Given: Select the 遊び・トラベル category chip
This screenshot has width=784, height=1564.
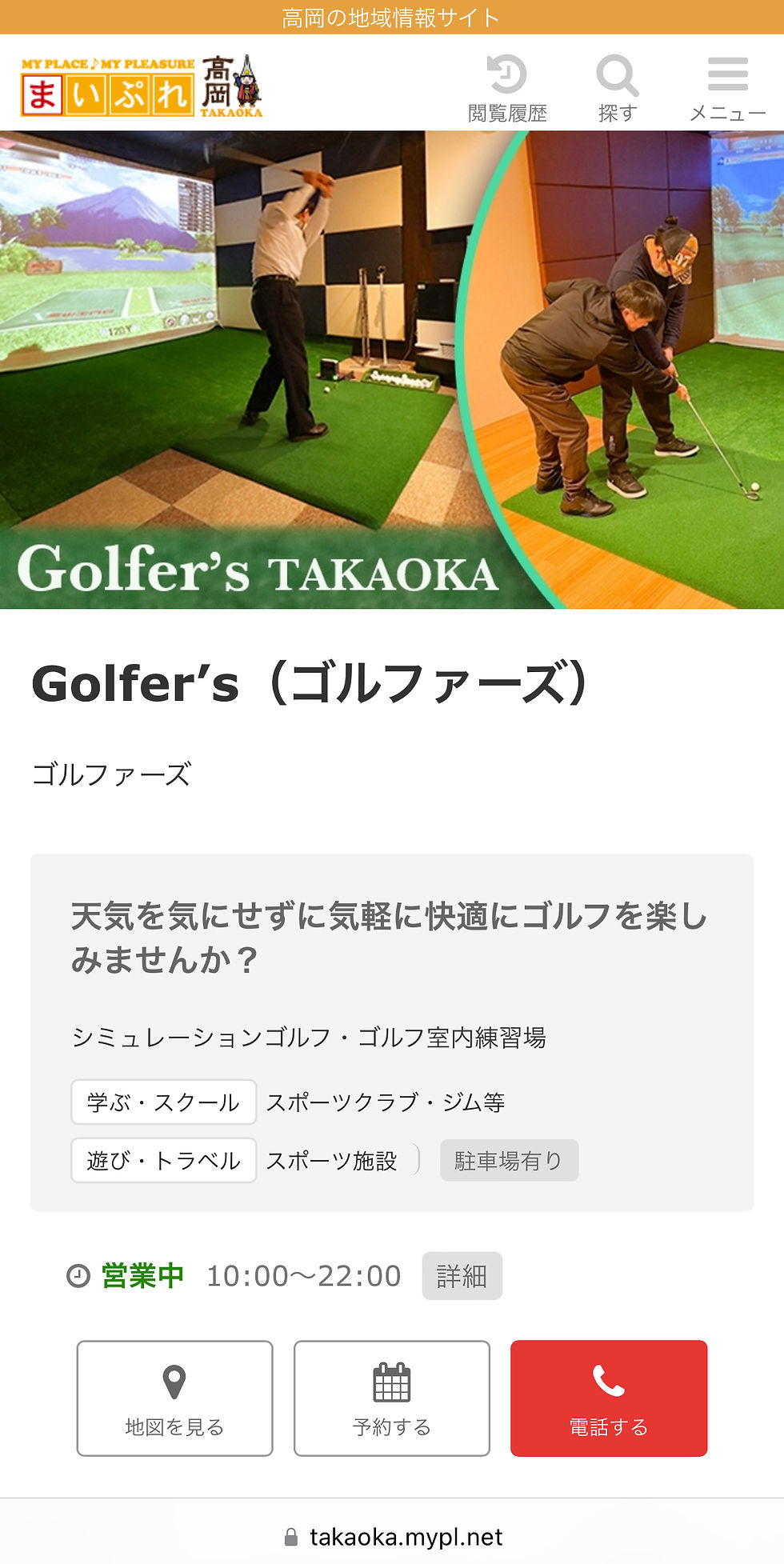Looking at the screenshot, I should pos(163,1160).
